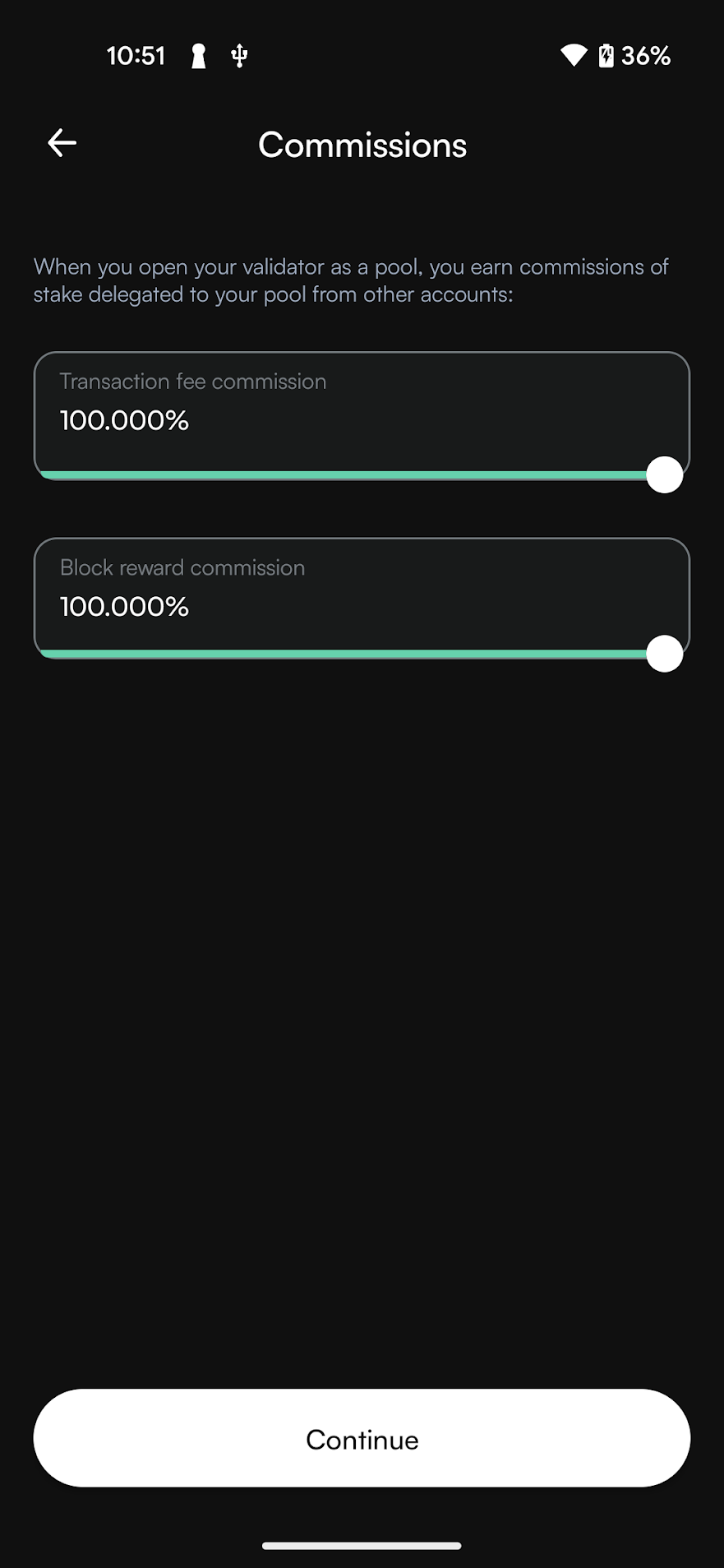Tap the Transaction fee commission field
This screenshot has height=1568, width=724.
coord(362,415)
